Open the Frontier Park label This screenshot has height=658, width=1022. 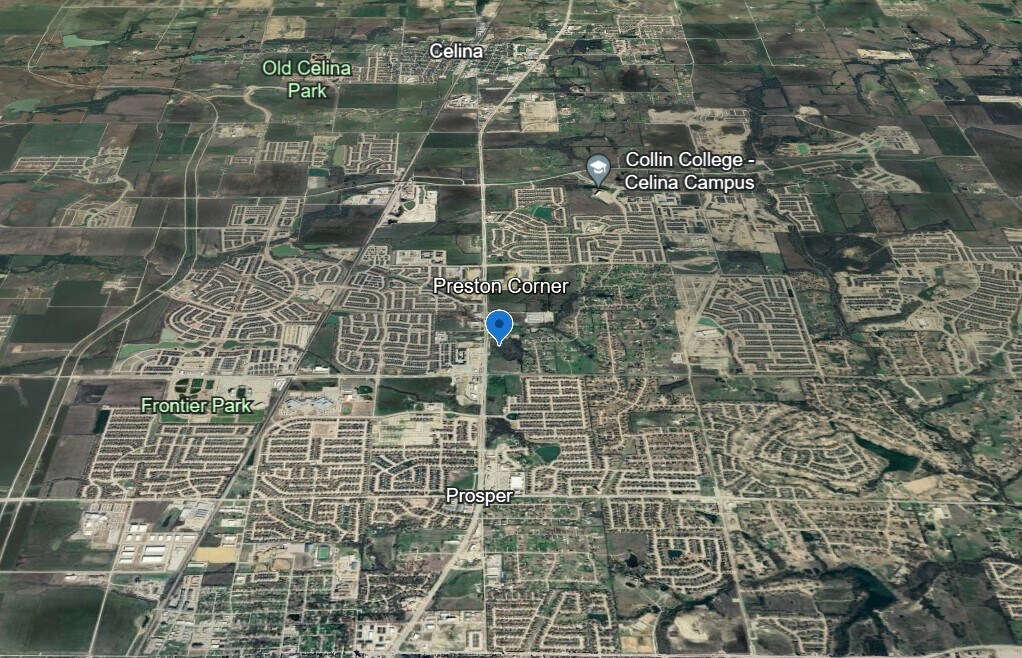[196, 406]
